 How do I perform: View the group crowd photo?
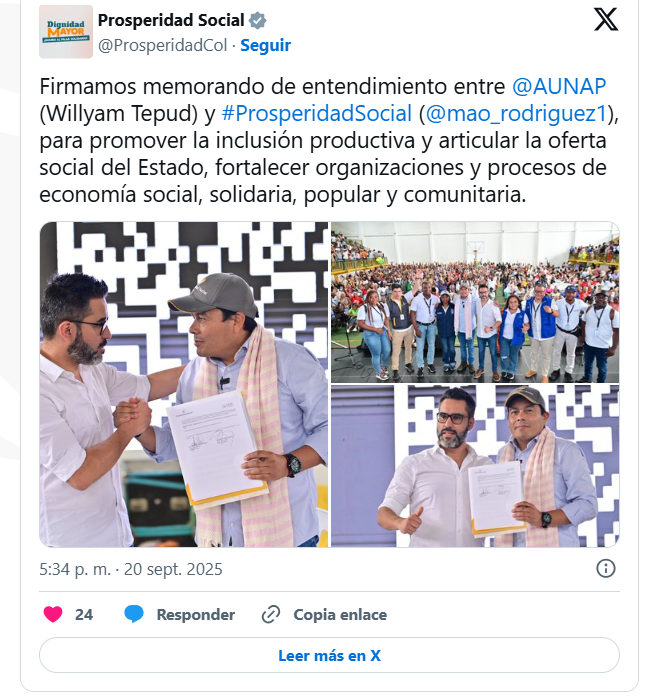click(475, 301)
